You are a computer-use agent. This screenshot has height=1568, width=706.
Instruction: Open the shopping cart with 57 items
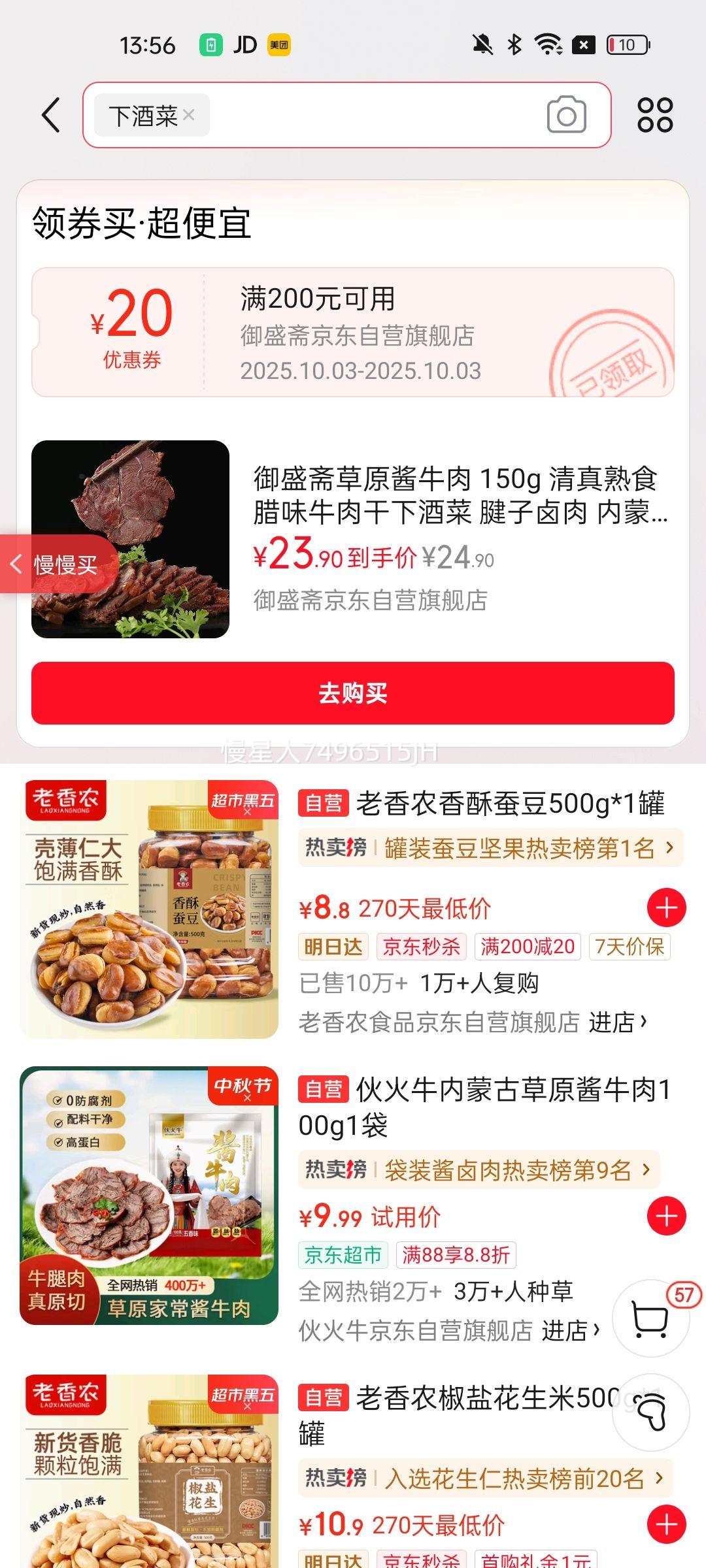(x=651, y=1318)
